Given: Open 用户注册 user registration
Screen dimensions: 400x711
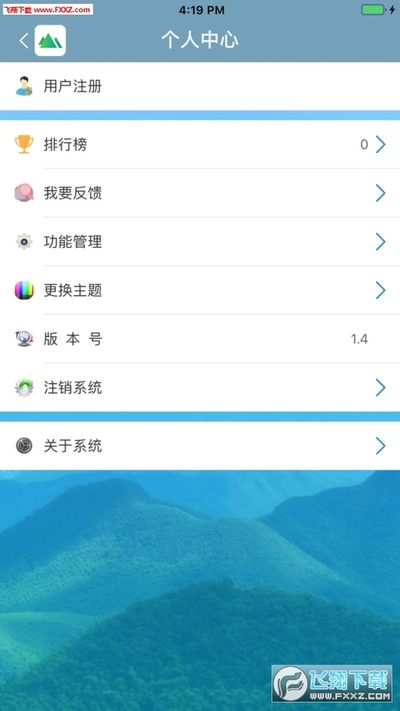Looking at the screenshot, I should pos(200,86).
